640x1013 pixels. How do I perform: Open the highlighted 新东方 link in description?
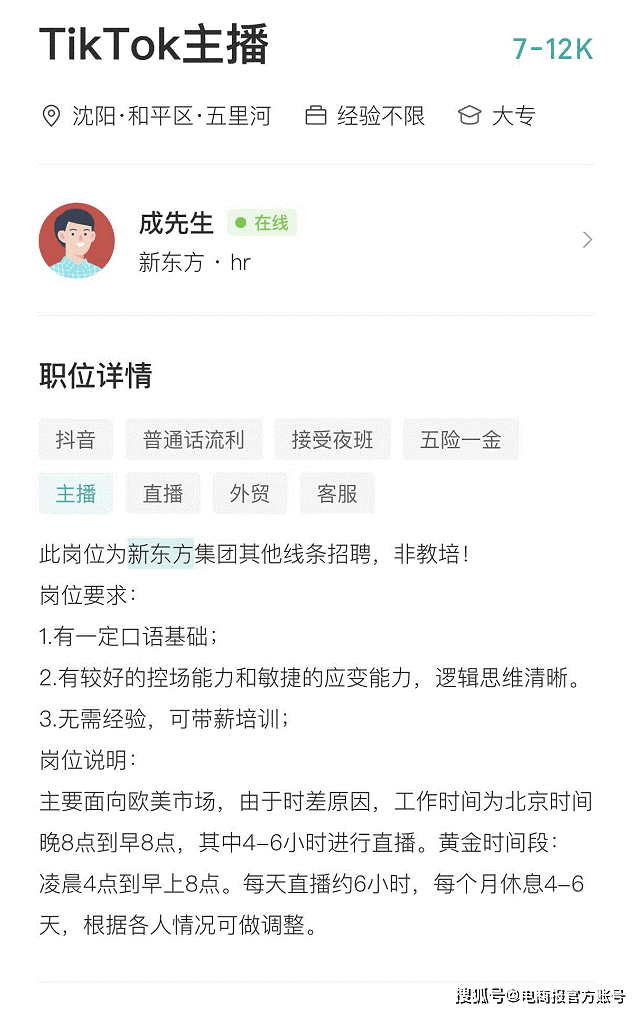point(160,553)
